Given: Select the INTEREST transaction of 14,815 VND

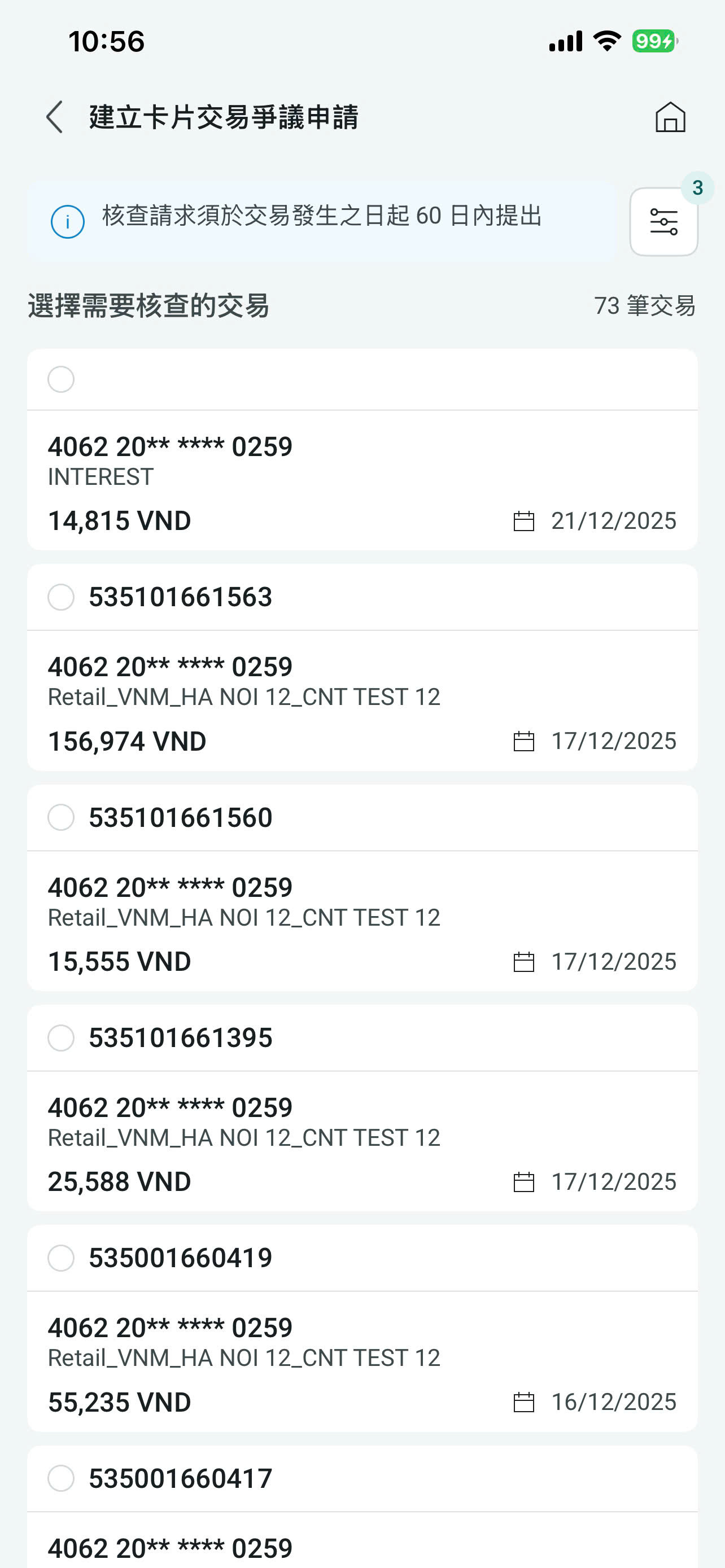Looking at the screenshot, I should coord(61,379).
